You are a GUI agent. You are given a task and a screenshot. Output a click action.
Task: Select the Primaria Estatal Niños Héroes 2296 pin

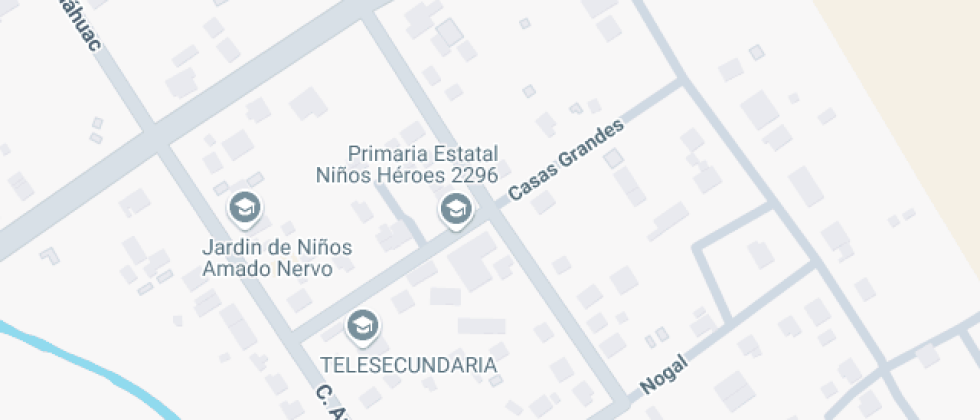tap(456, 210)
